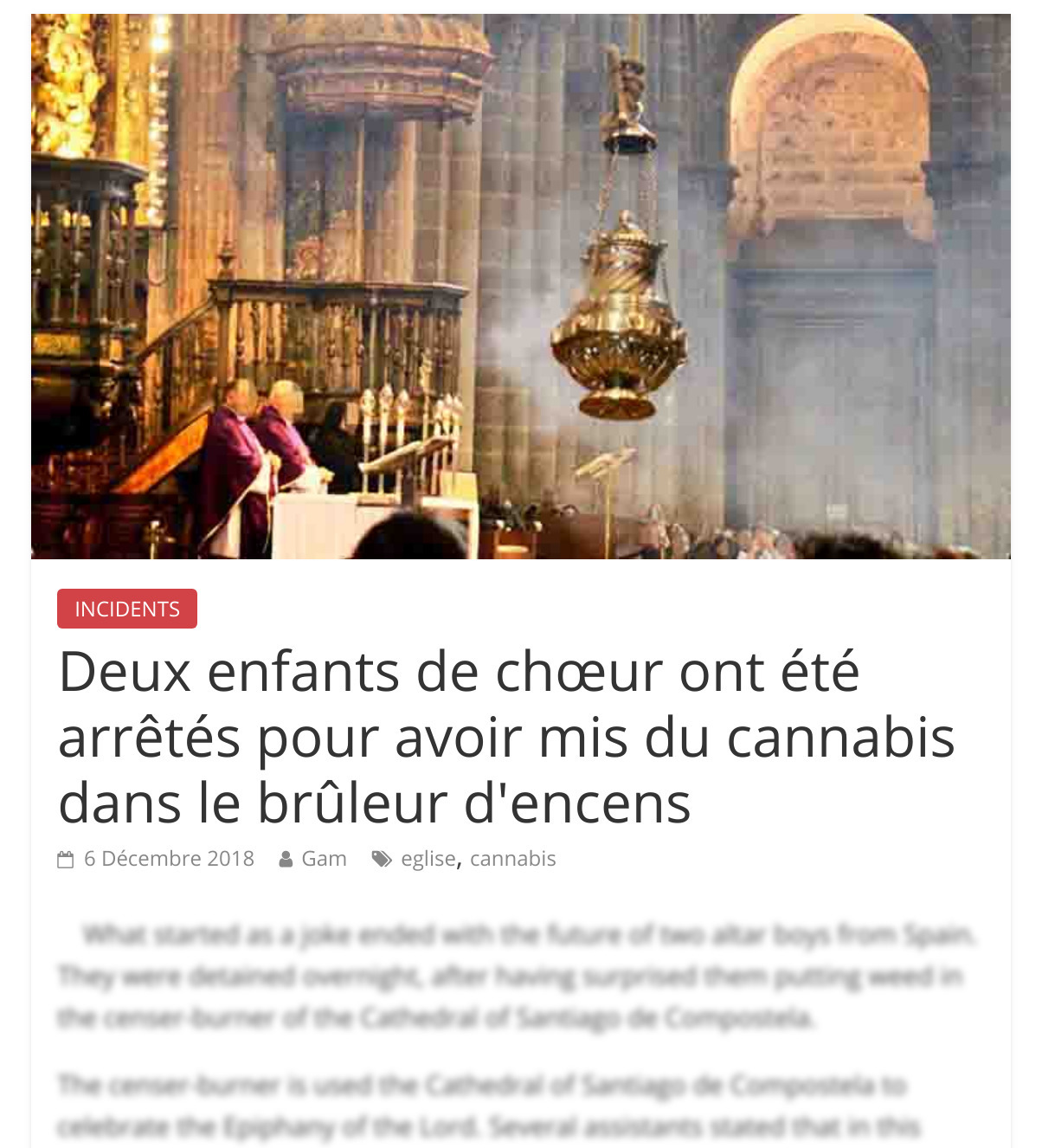View author Gam's articles
This screenshot has width=1042, height=1148.
pyautogui.click(x=324, y=859)
